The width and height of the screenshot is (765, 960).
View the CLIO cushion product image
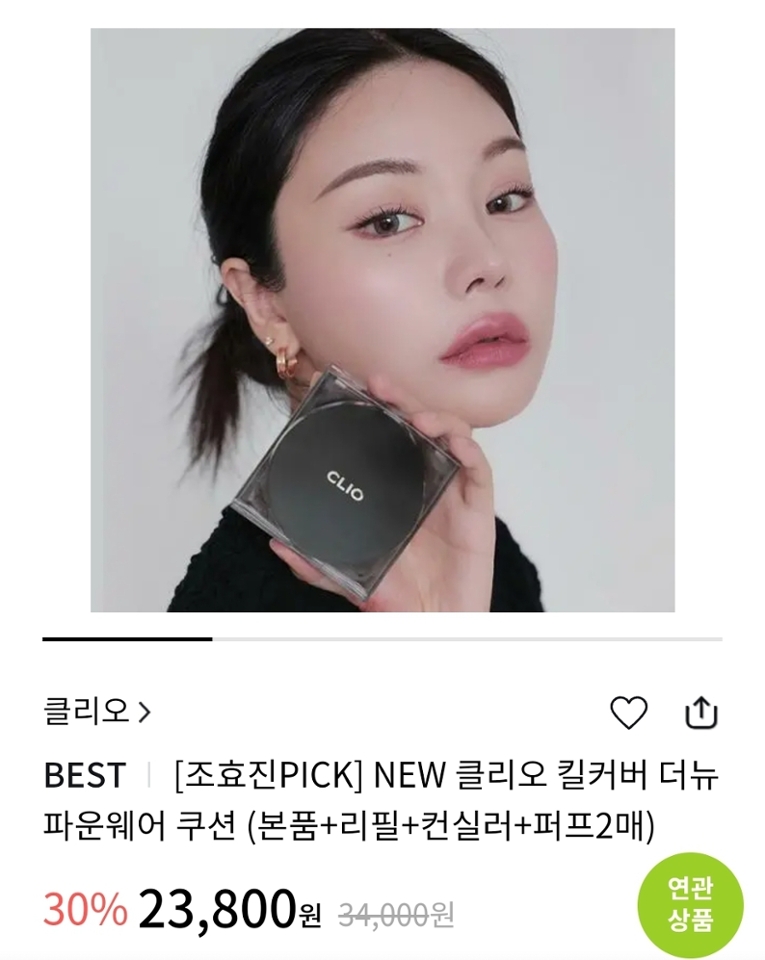(x=382, y=320)
